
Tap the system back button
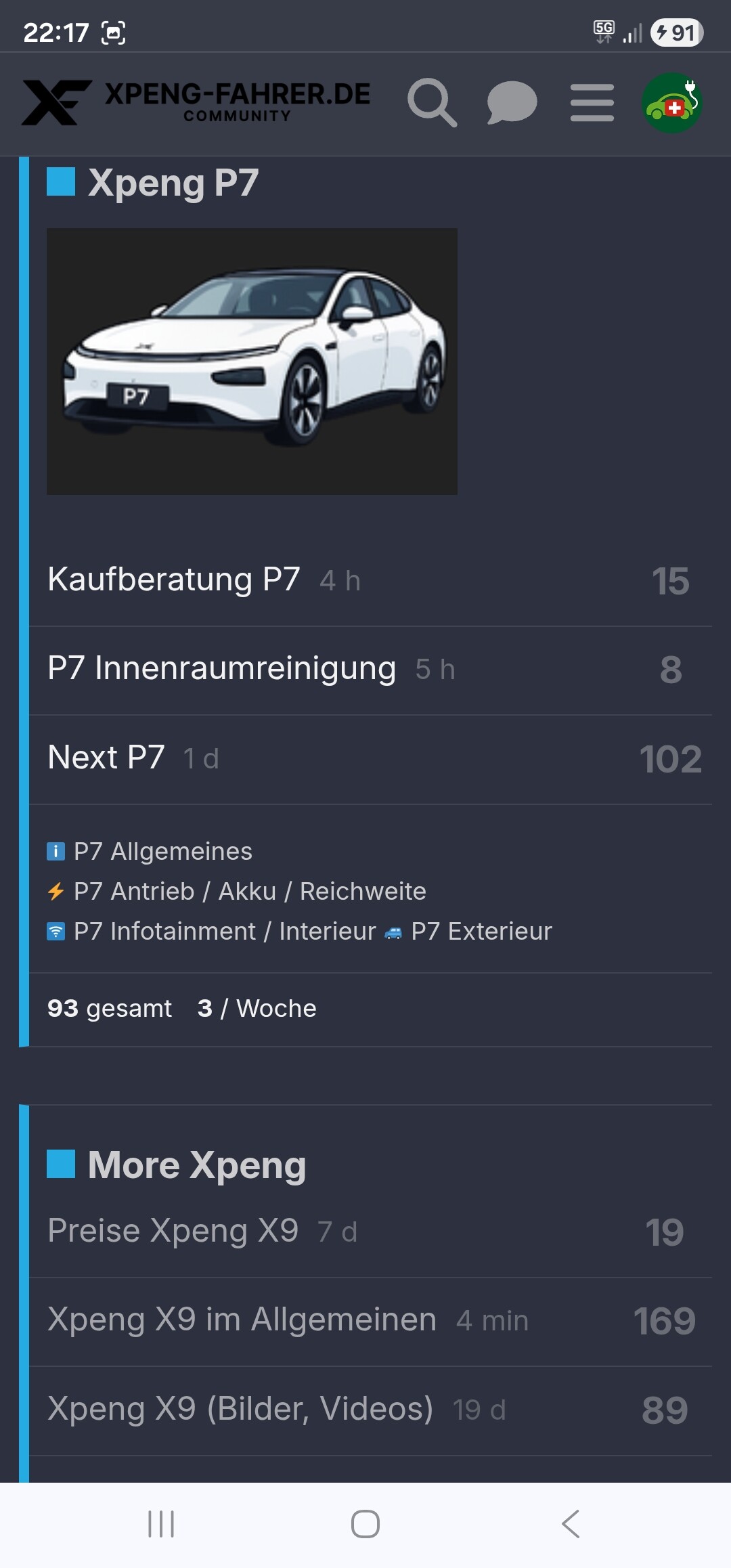(x=571, y=1524)
